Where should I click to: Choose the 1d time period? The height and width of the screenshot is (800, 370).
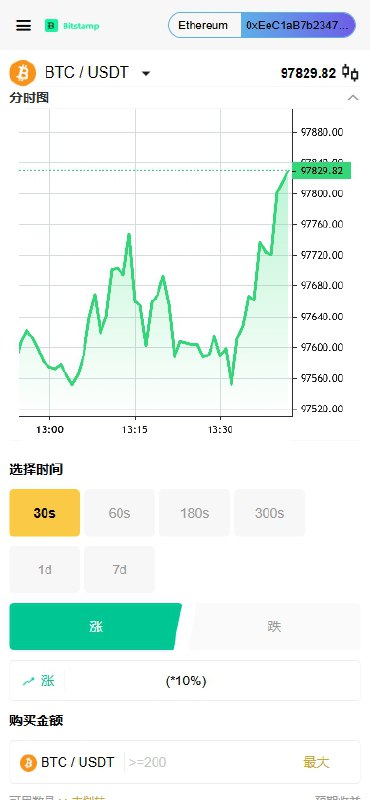(x=44, y=569)
